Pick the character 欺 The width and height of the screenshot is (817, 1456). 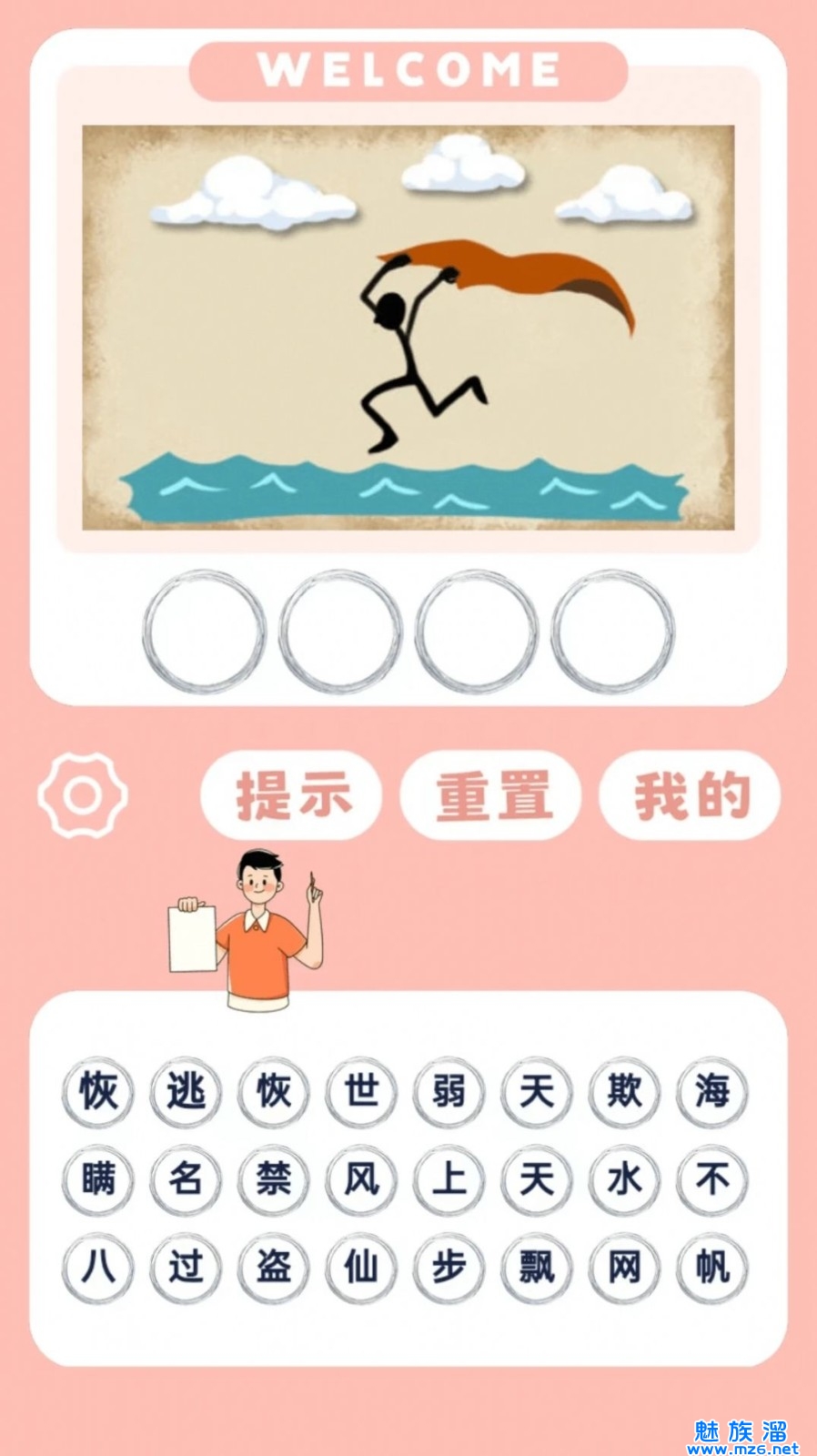pos(624,1091)
